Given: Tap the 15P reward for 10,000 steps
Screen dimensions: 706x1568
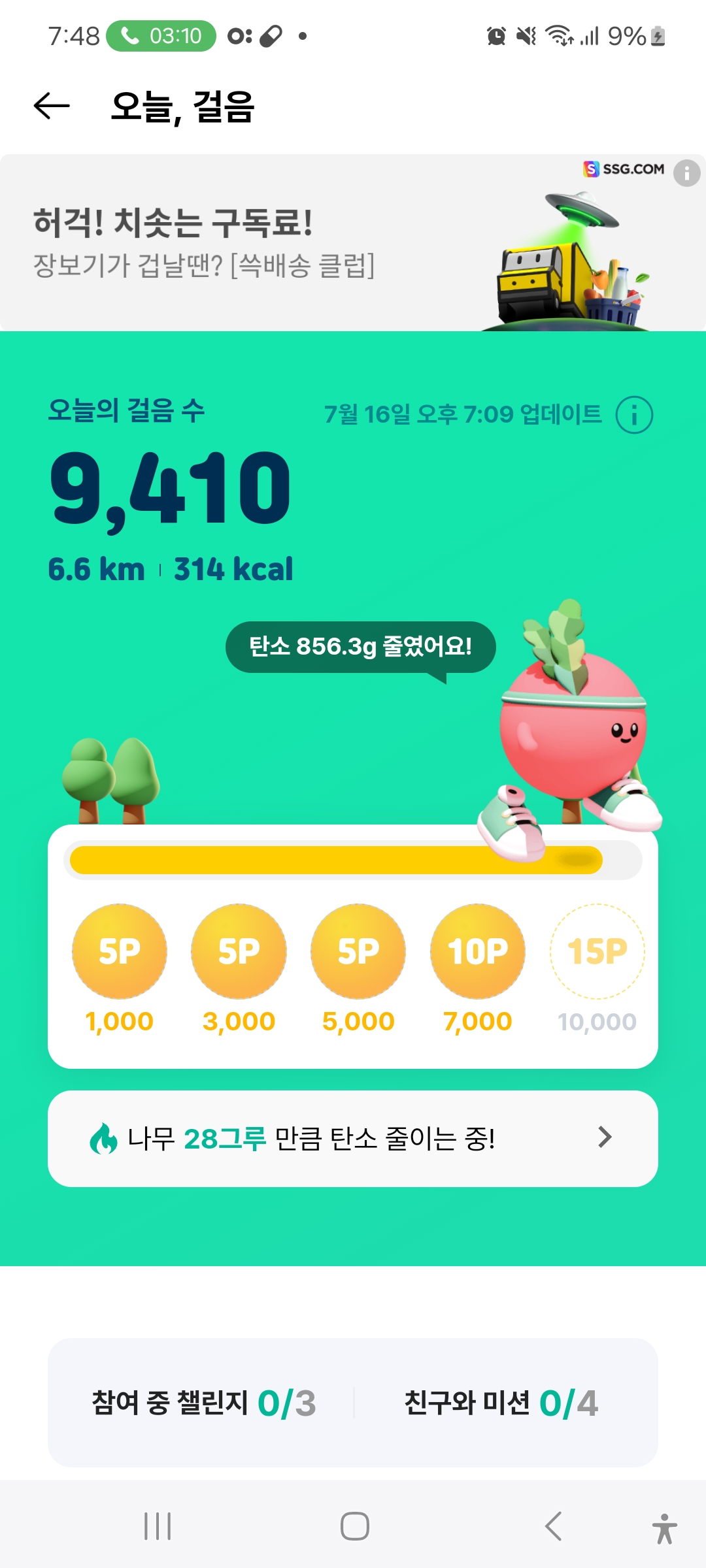Looking at the screenshot, I should pyautogui.click(x=597, y=951).
